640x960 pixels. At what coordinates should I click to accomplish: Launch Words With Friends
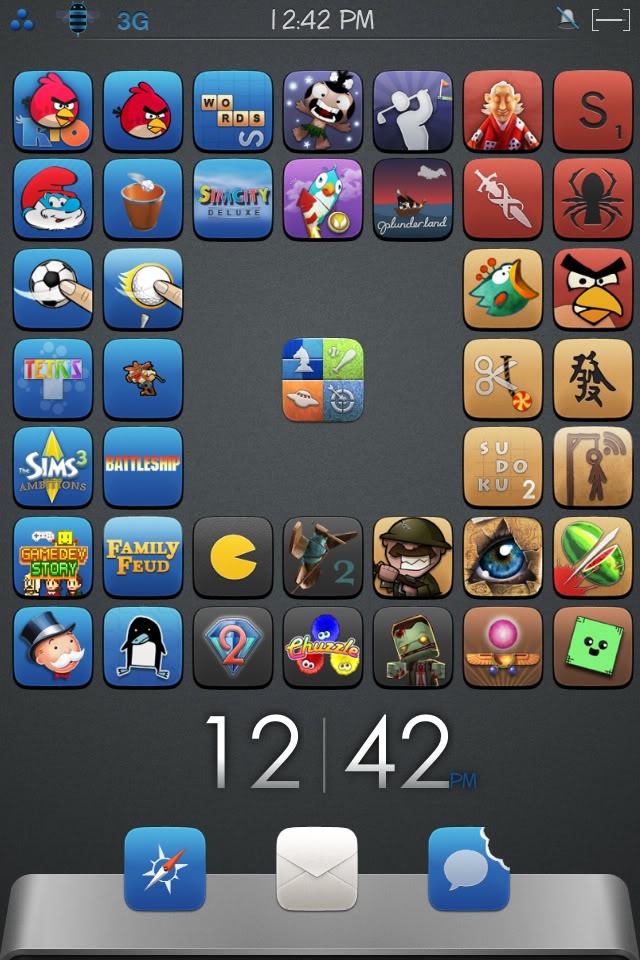click(x=233, y=111)
